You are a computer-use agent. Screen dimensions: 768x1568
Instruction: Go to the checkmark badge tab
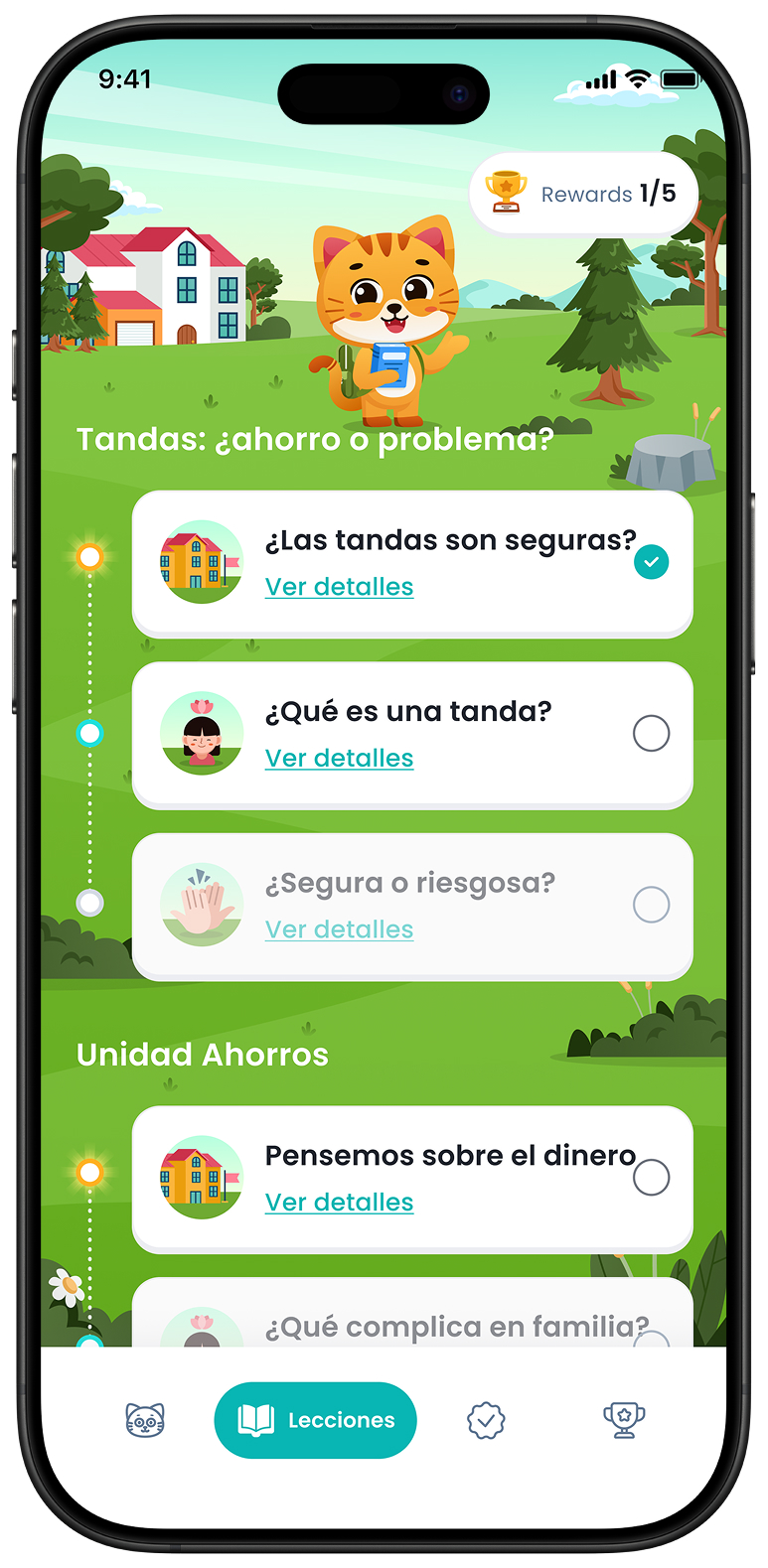pyautogui.click(x=486, y=1420)
